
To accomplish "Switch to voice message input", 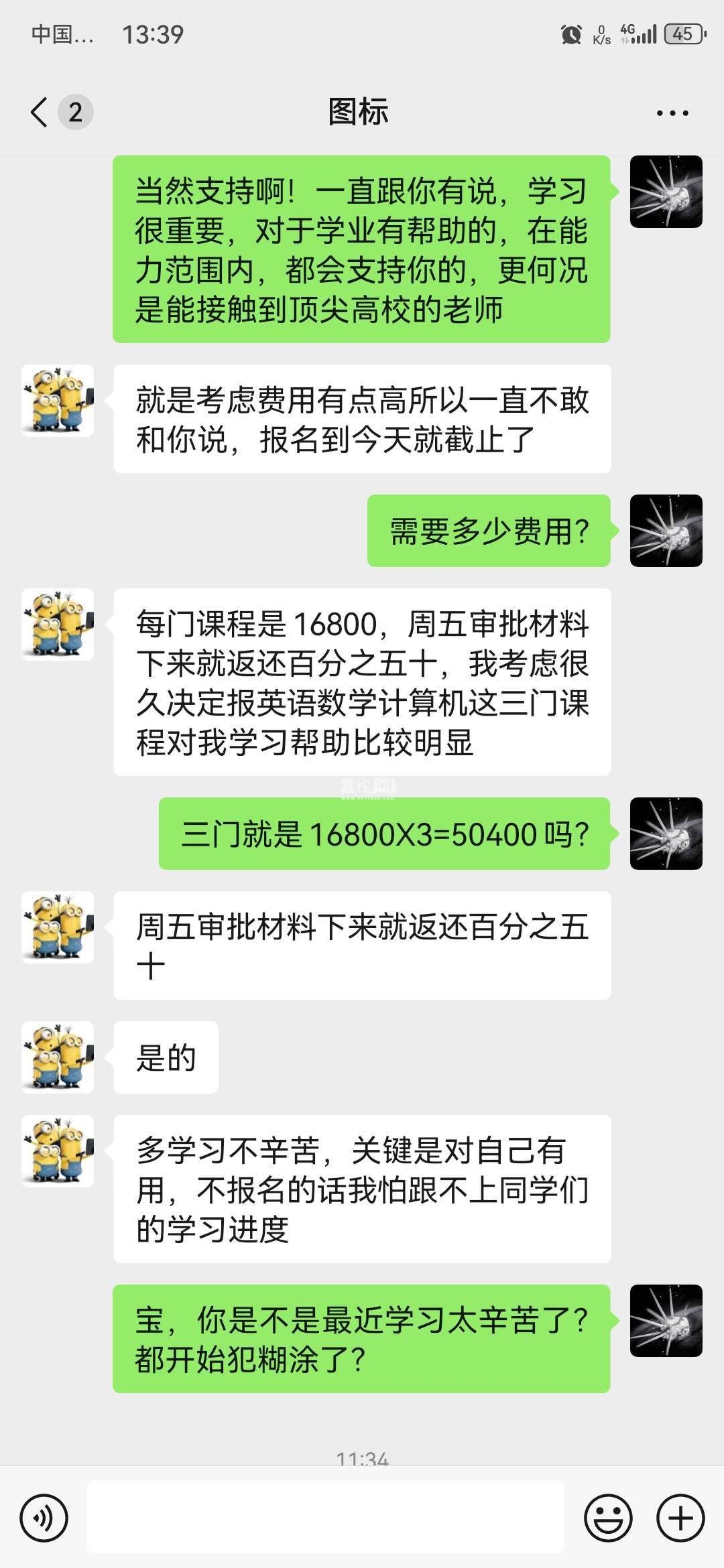I will (x=44, y=1518).
